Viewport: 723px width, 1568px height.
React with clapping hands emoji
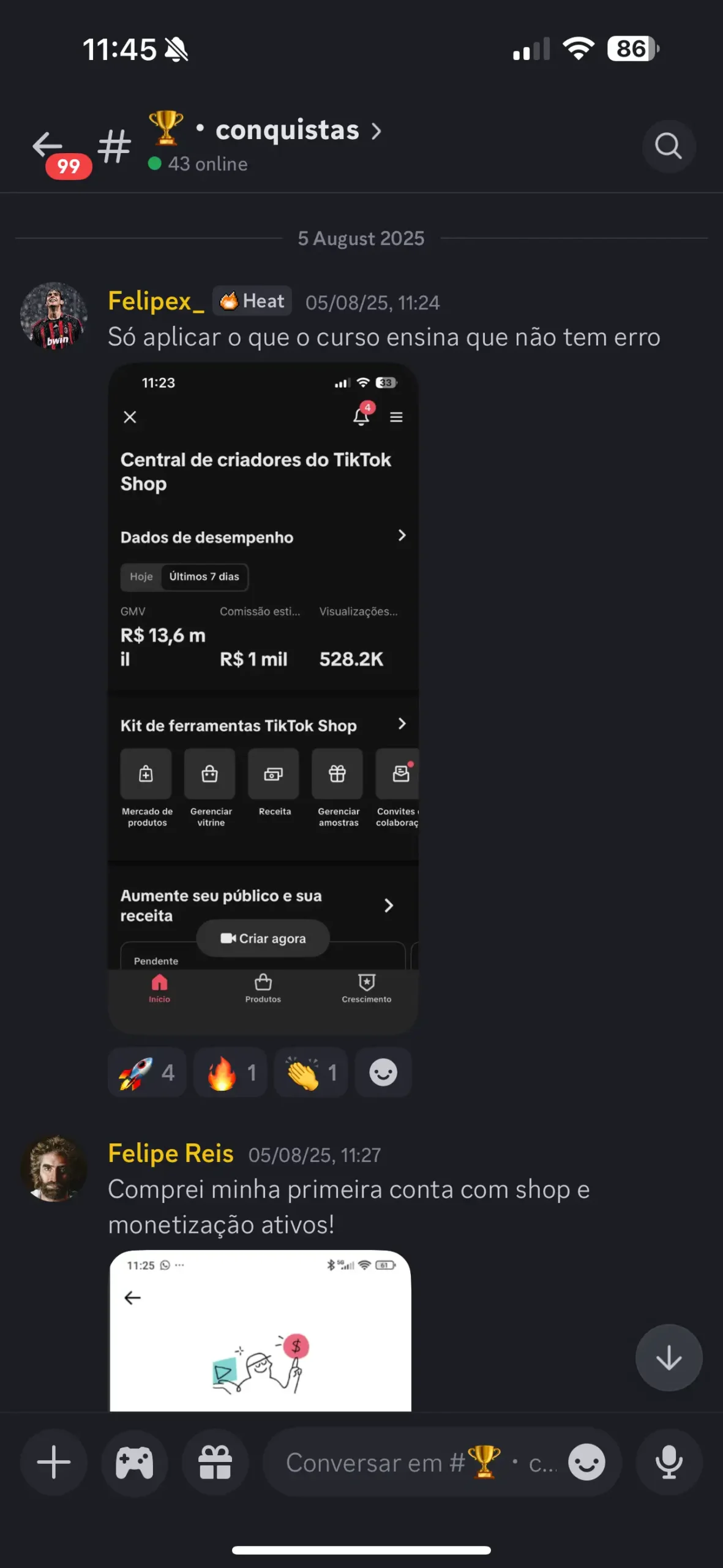[x=311, y=1073]
